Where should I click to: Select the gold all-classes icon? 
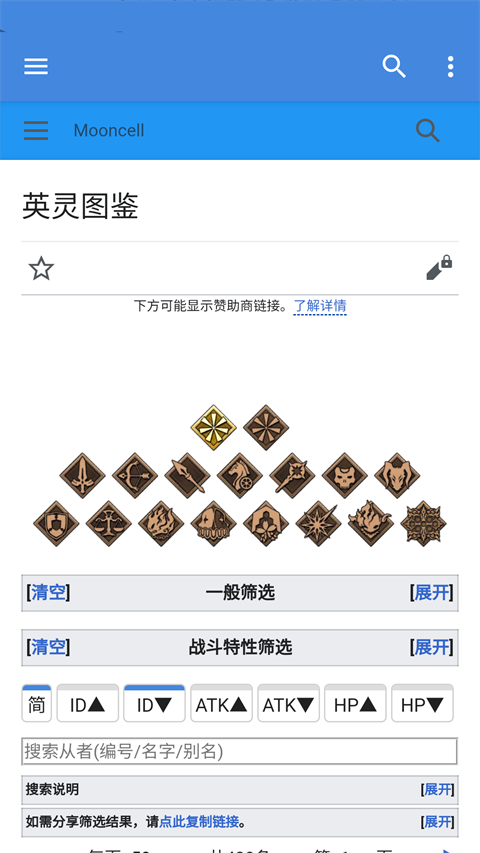213,427
